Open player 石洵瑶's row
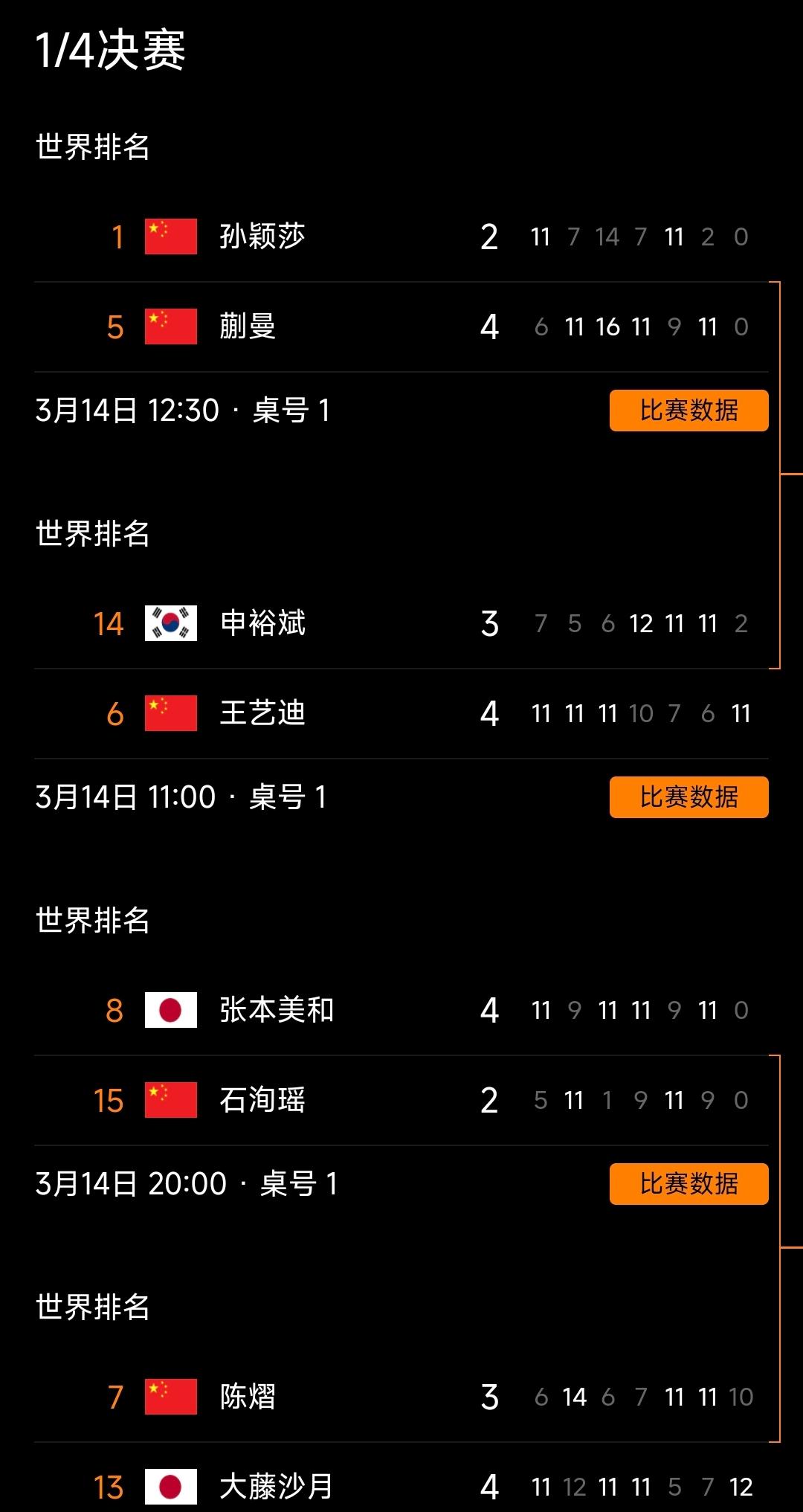The image size is (803, 1512). (401, 1101)
